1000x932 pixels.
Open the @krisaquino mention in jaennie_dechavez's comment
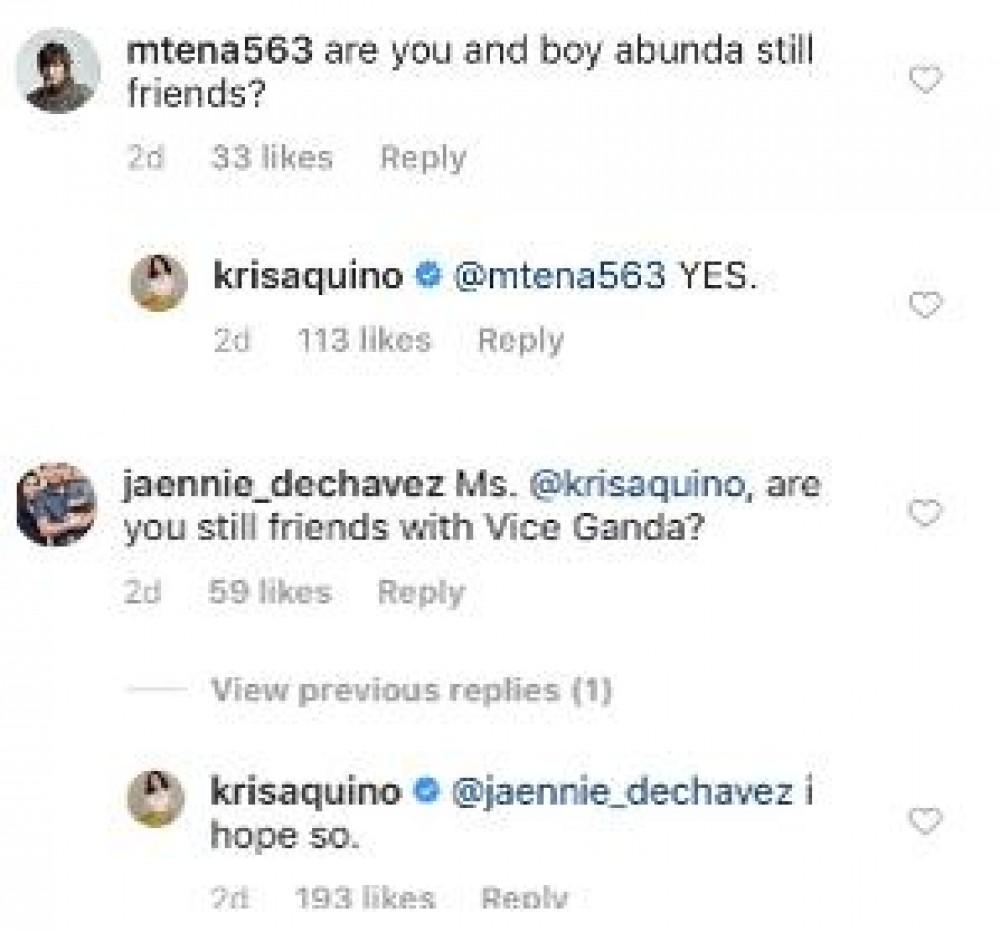point(634,486)
